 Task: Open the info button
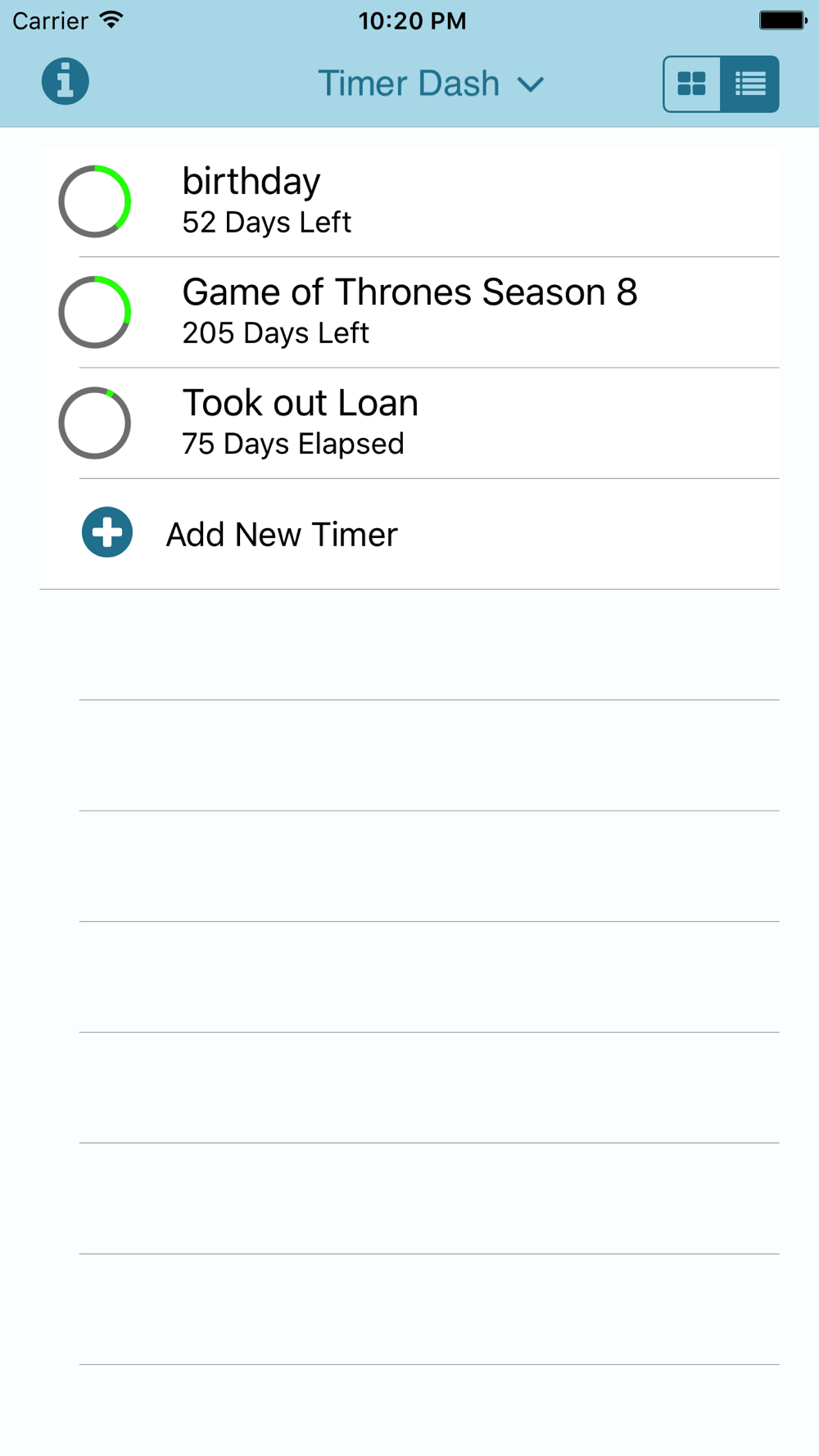(x=66, y=82)
